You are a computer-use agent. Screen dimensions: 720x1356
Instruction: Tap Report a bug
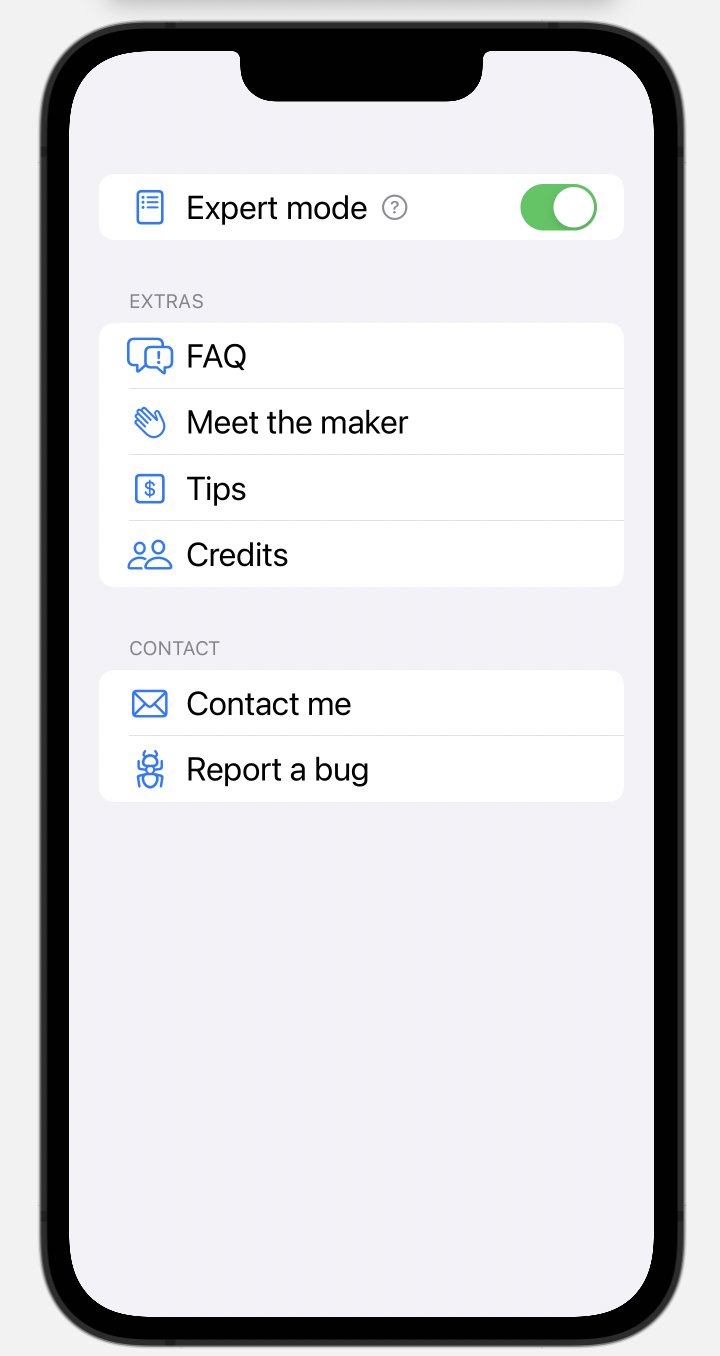(x=360, y=770)
